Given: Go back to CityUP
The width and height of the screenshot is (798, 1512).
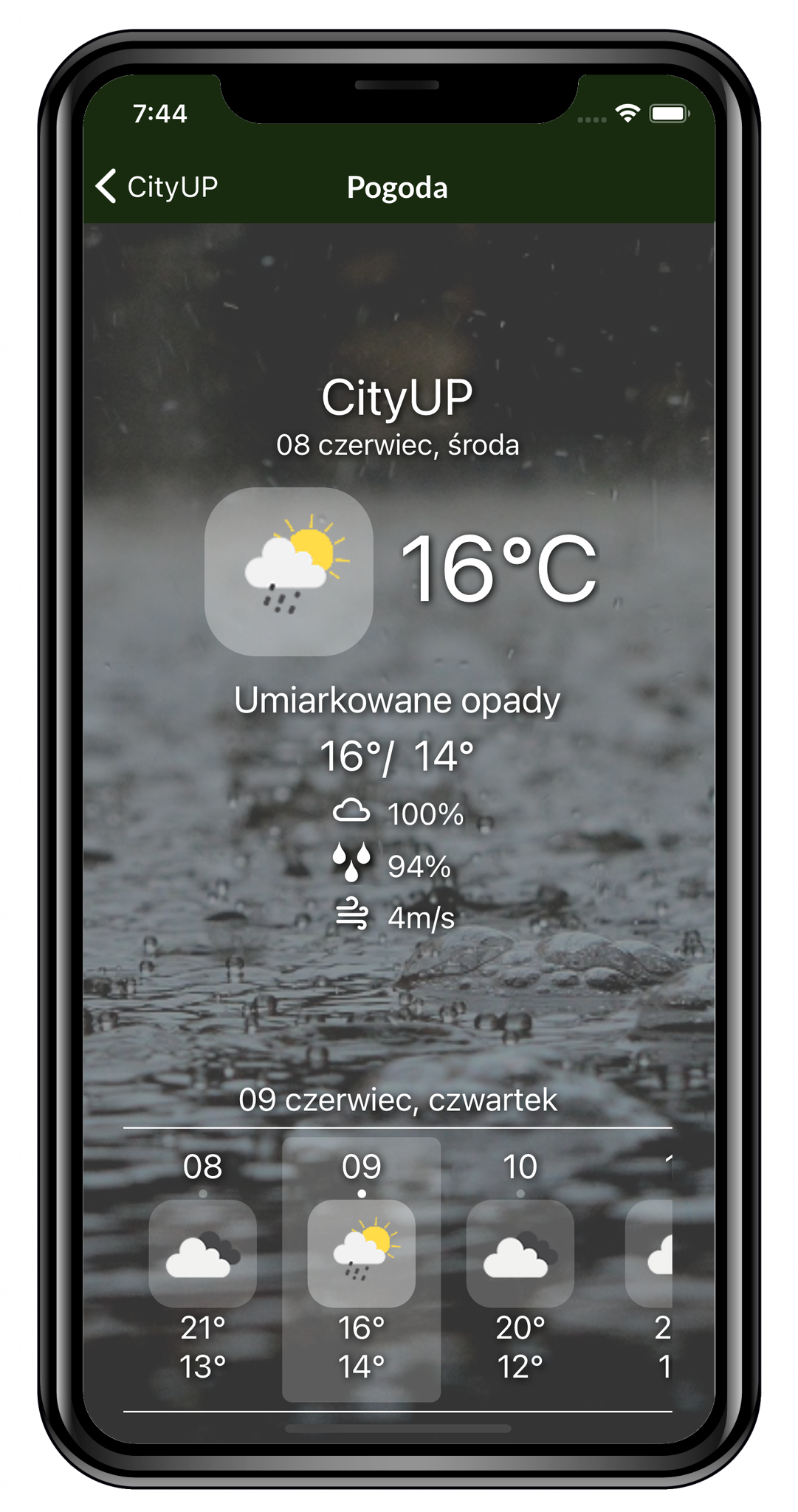Looking at the screenshot, I should tap(157, 187).
